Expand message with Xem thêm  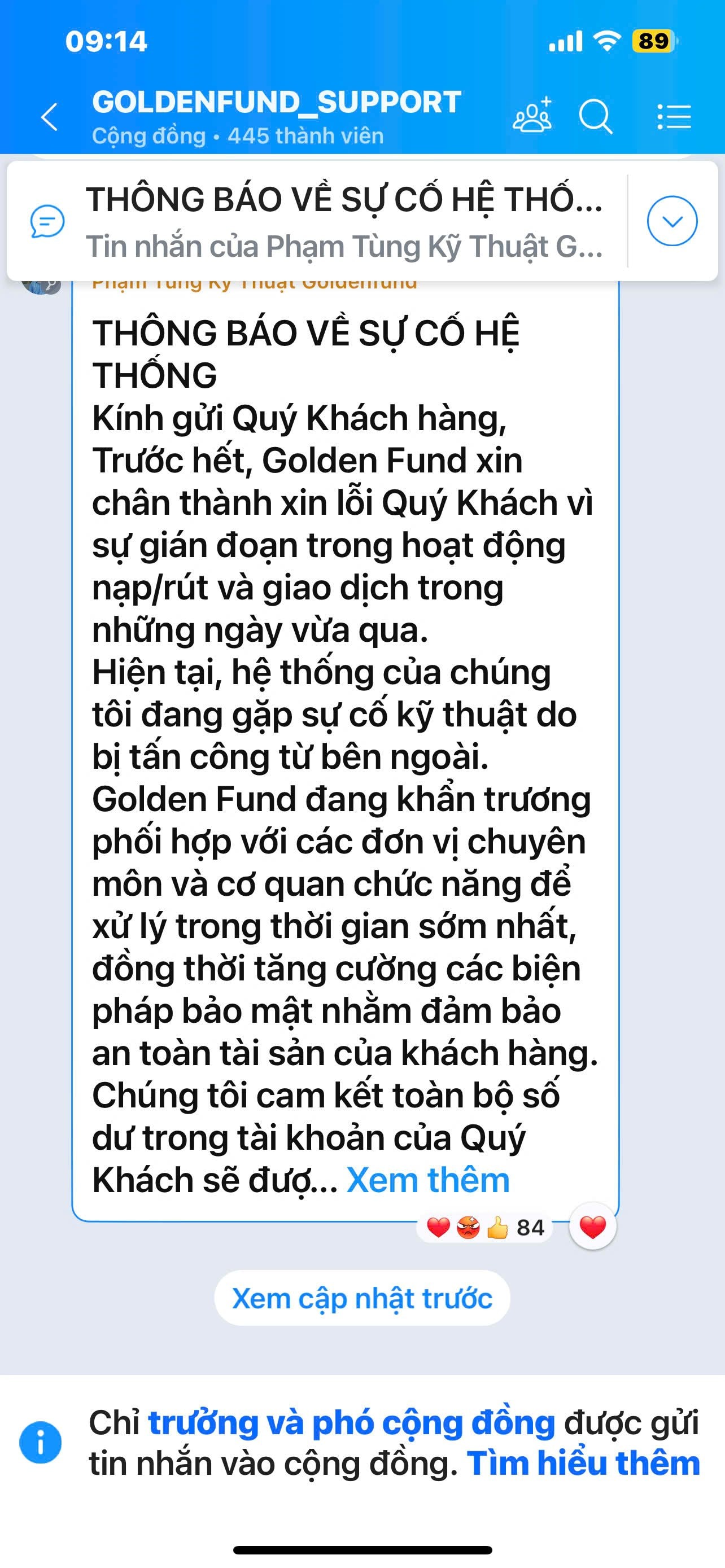click(427, 1180)
